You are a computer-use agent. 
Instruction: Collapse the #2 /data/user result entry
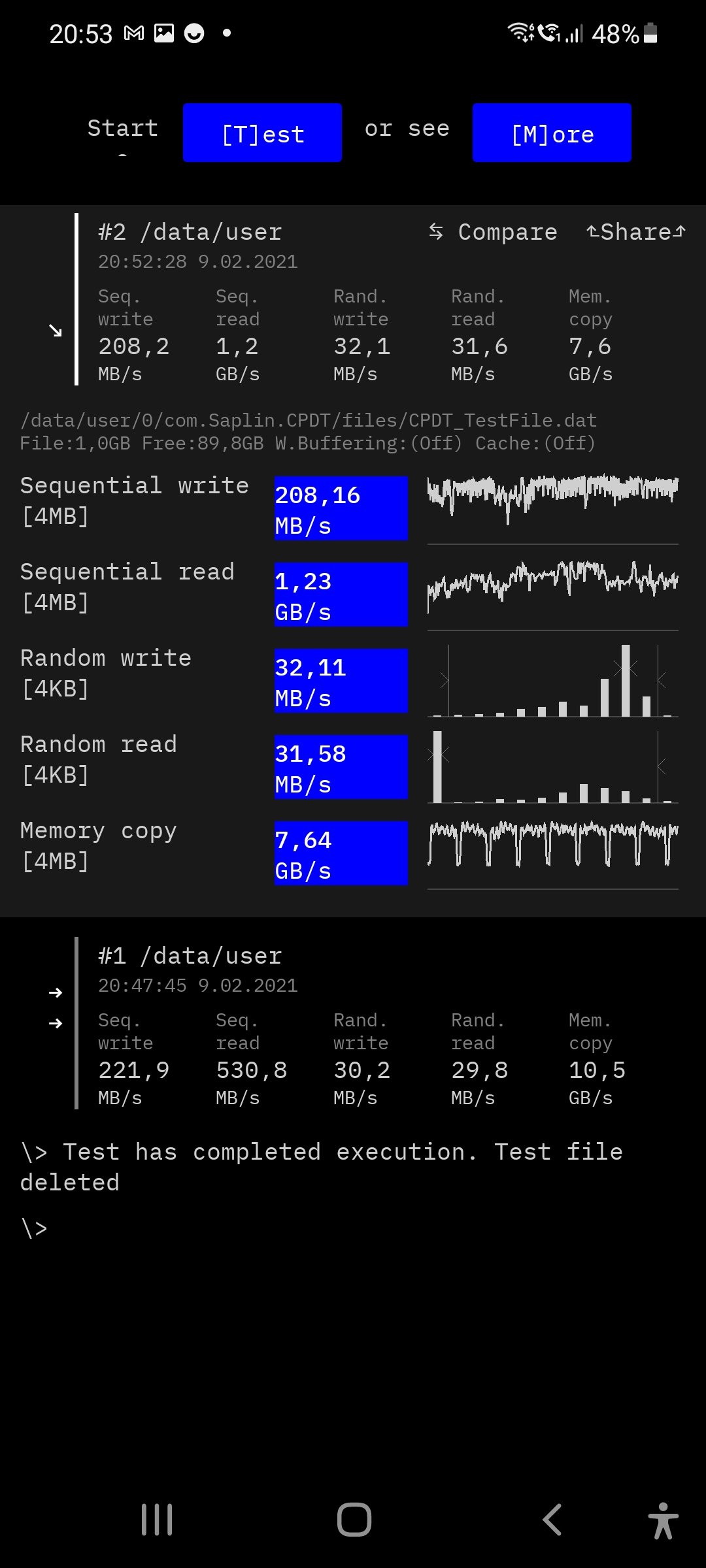click(56, 331)
